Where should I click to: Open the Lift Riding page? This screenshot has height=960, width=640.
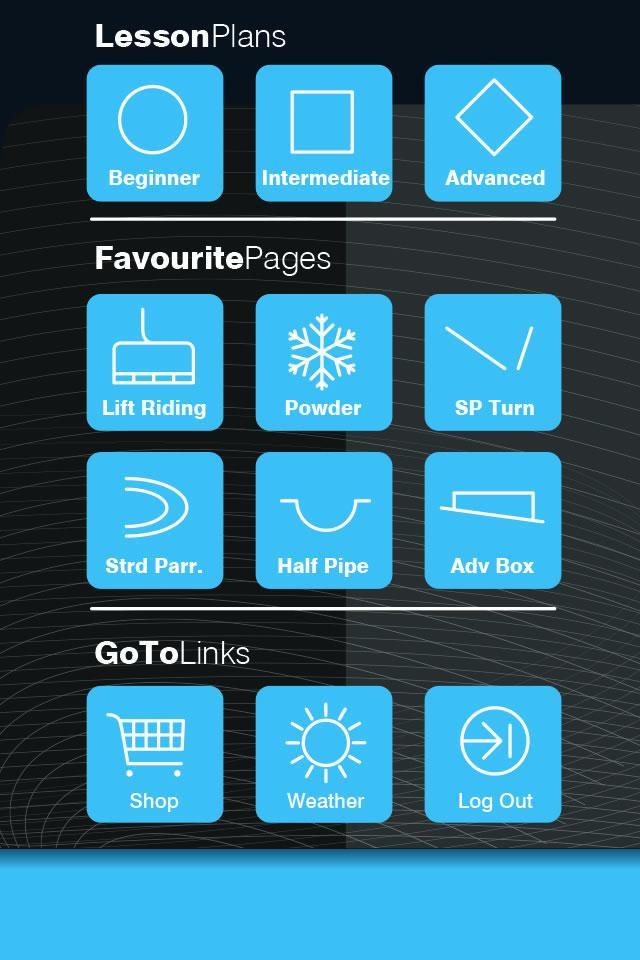(155, 362)
